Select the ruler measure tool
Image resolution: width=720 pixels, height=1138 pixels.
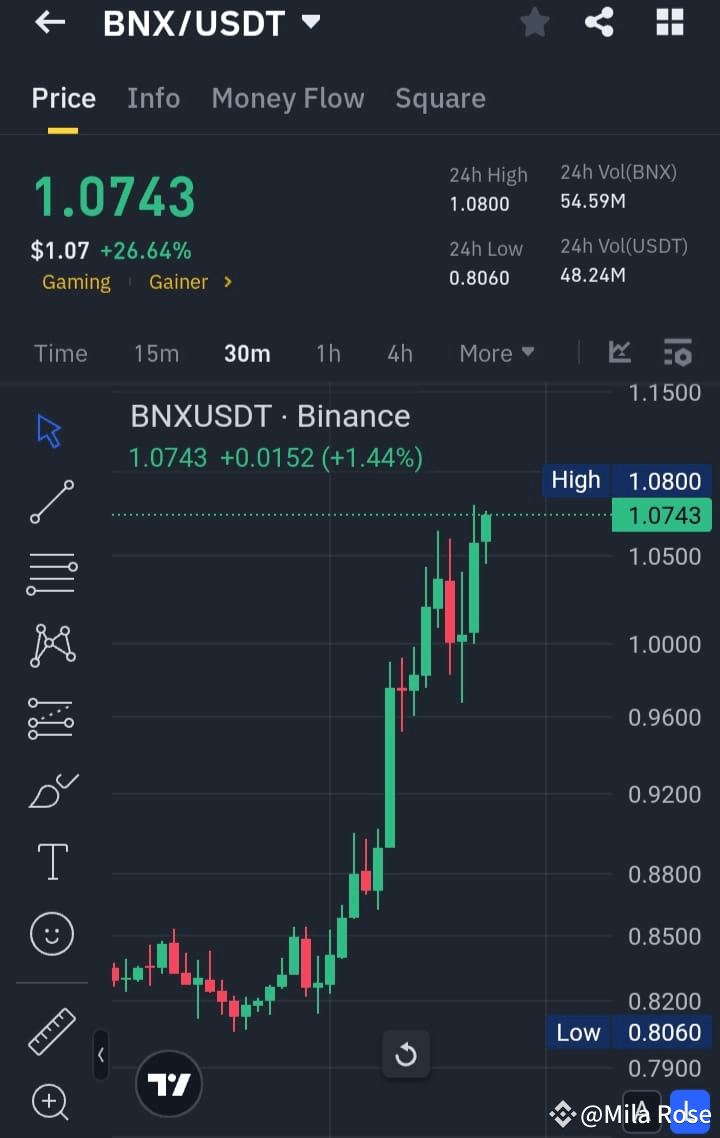tap(51, 1030)
